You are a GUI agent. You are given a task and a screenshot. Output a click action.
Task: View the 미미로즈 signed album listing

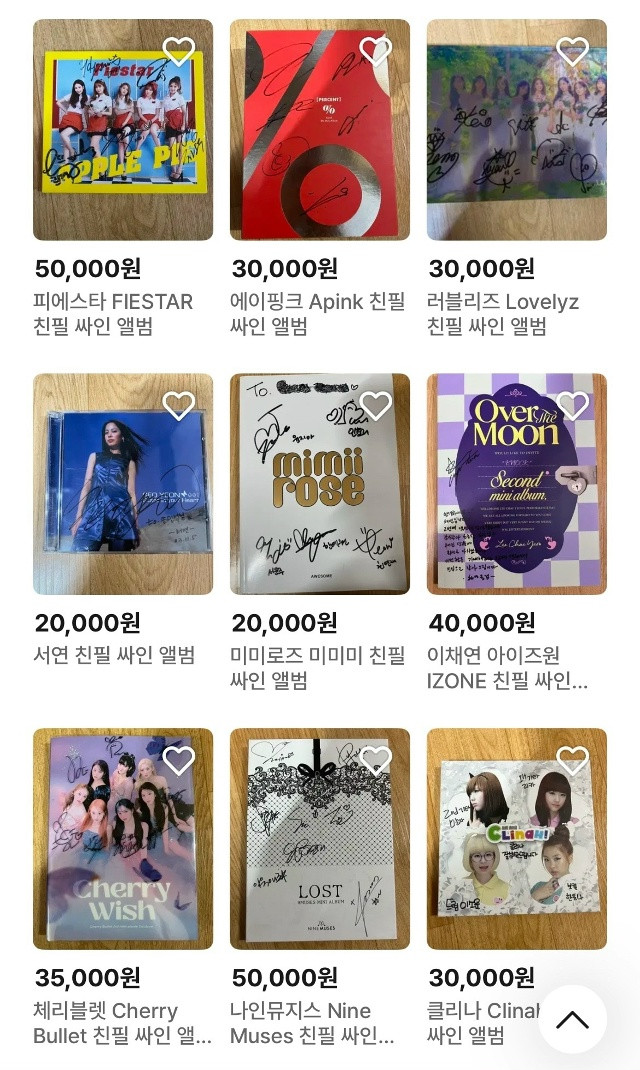(x=319, y=485)
